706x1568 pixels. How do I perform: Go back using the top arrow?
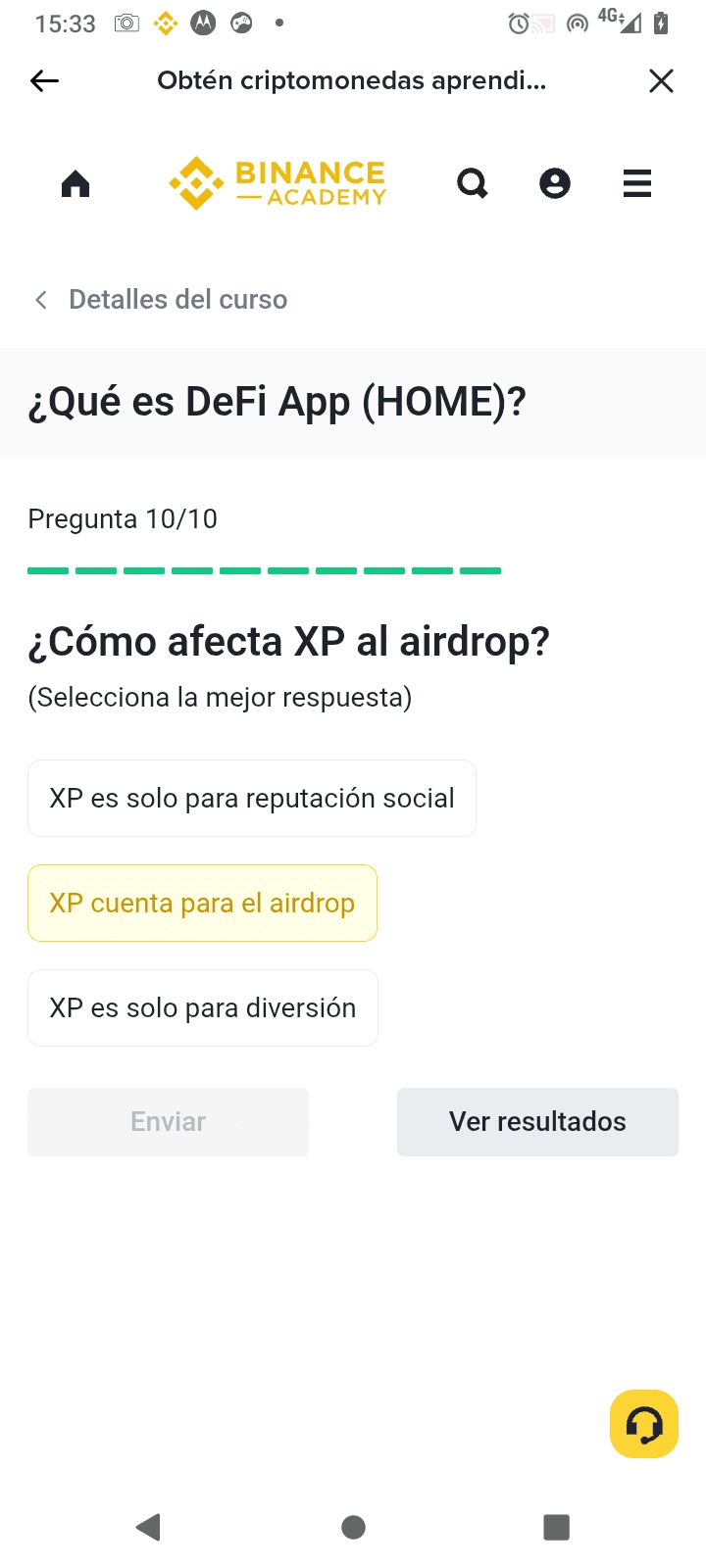pyautogui.click(x=45, y=81)
